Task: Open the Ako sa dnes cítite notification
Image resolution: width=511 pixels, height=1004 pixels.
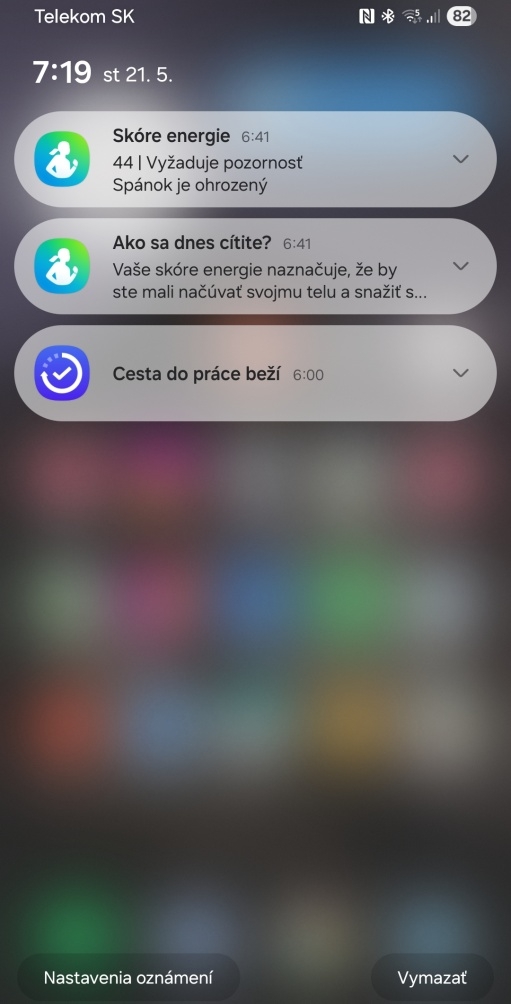Action: click(255, 266)
